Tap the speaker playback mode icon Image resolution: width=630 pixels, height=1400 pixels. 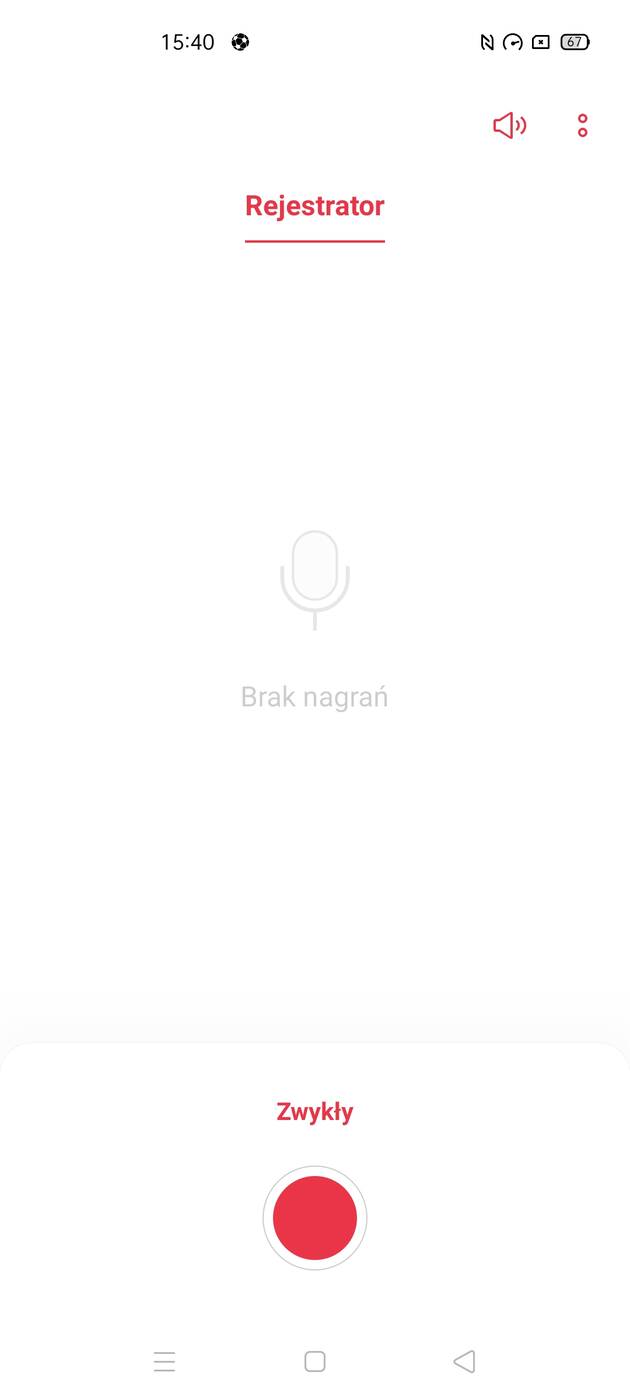pos(509,125)
